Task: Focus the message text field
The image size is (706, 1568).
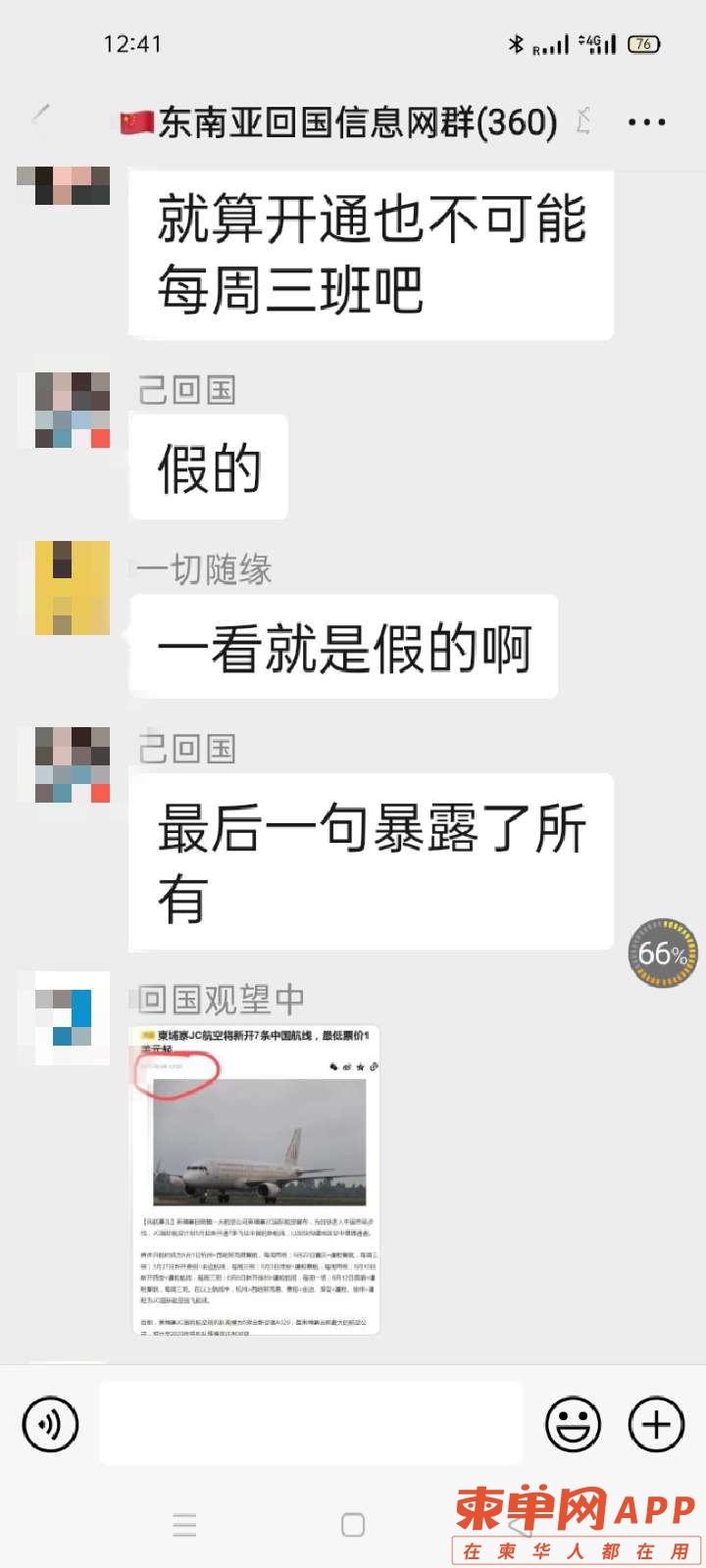Action: pyautogui.click(x=311, y=1423)
